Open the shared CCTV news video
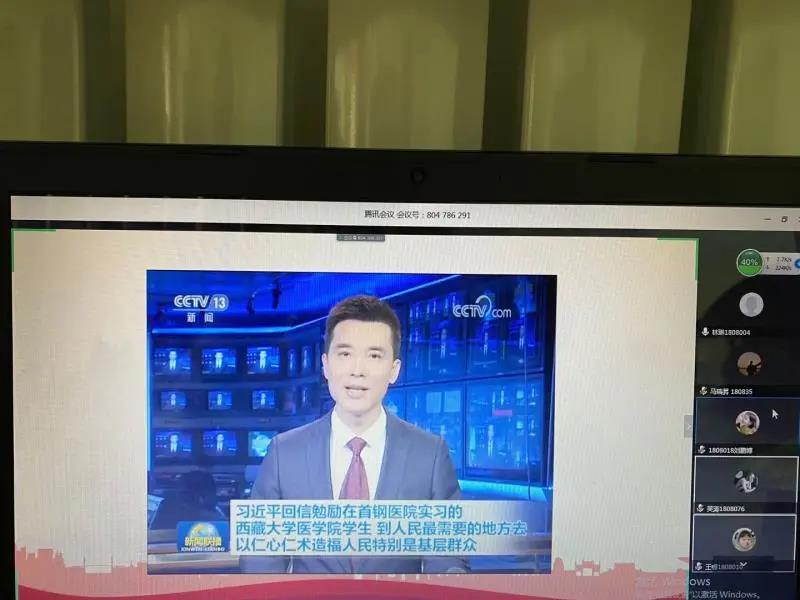The image size is (800, 600). pos(350,420)
